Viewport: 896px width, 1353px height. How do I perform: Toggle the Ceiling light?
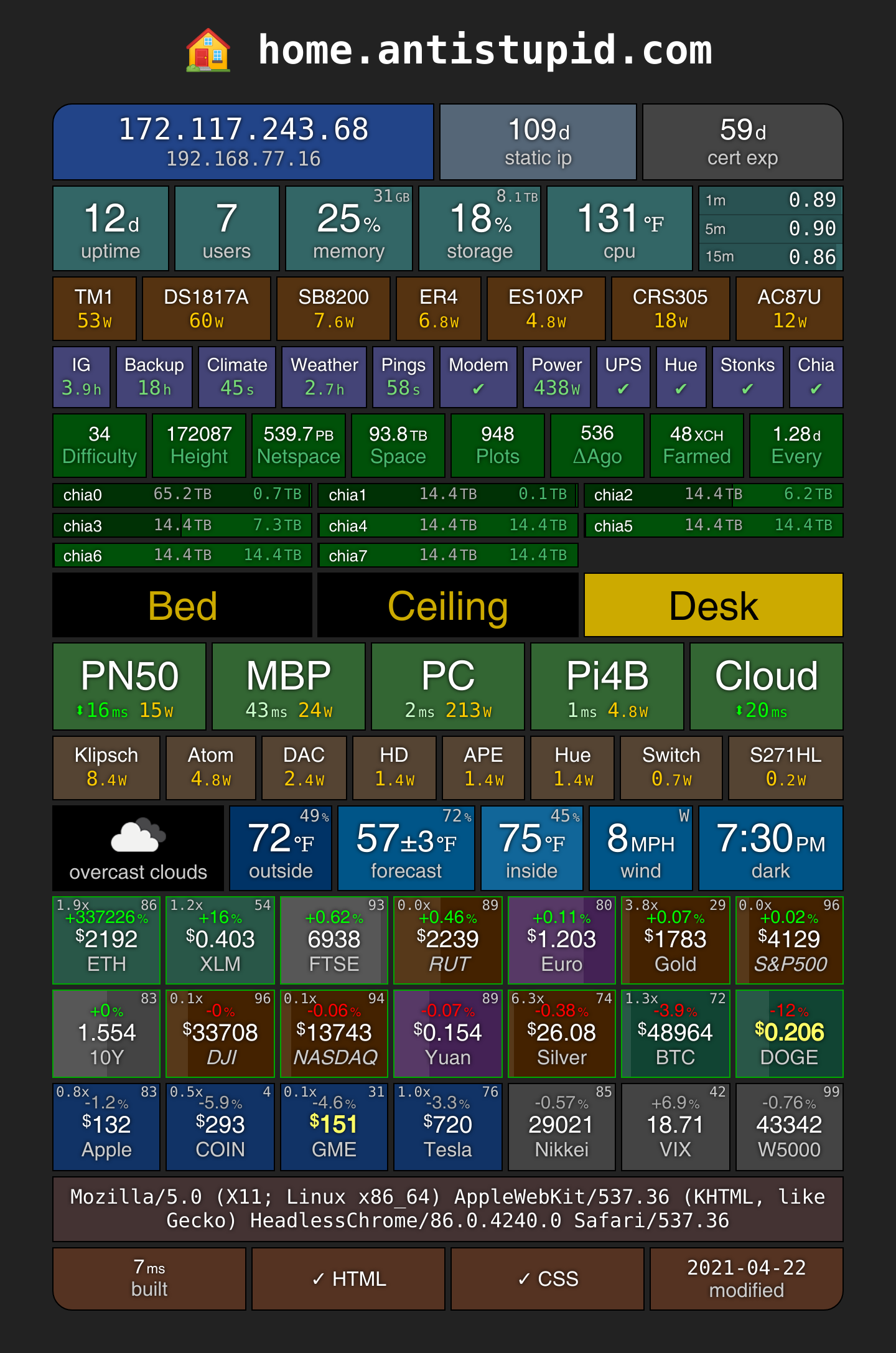pyautogui.click(x=448, y=605)
